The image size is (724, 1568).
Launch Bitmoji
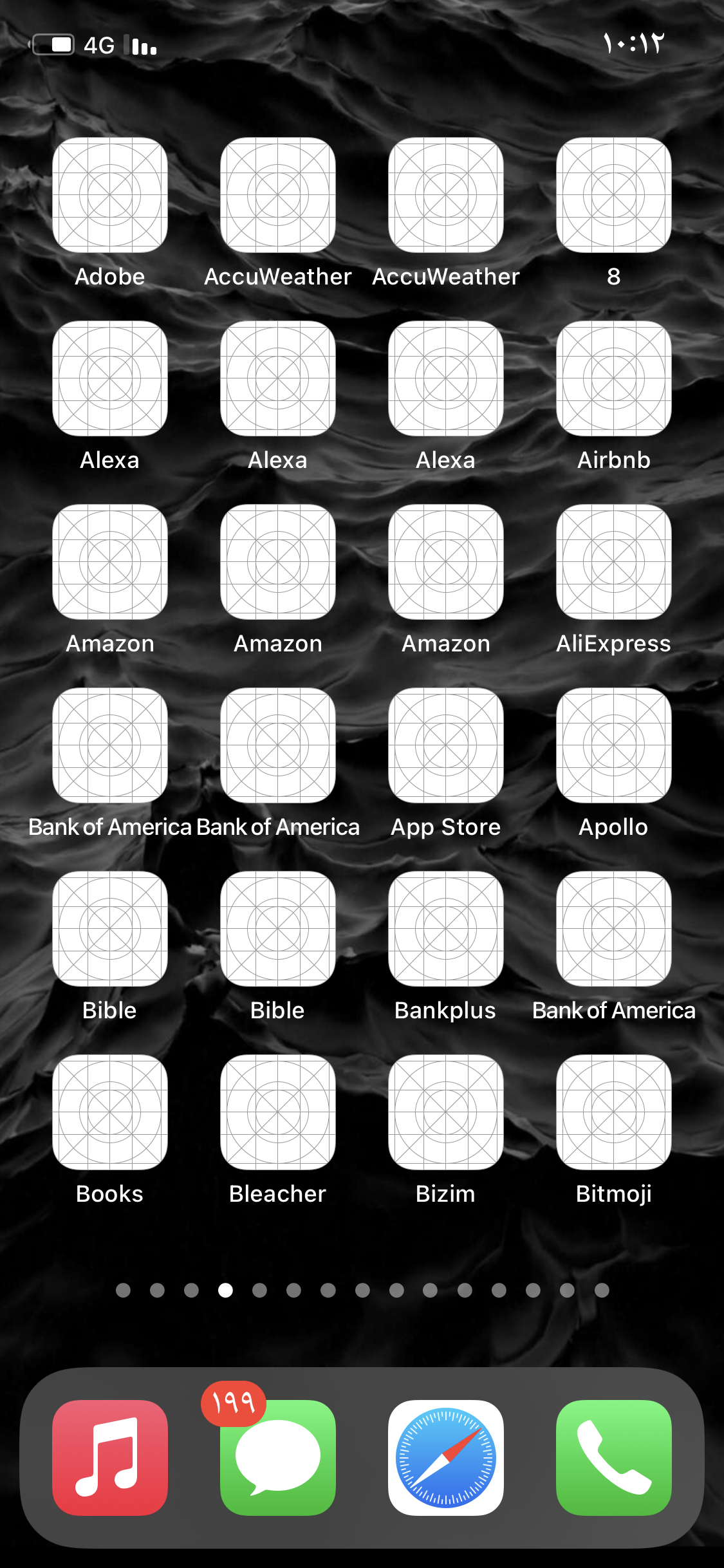coord(613,1112)
